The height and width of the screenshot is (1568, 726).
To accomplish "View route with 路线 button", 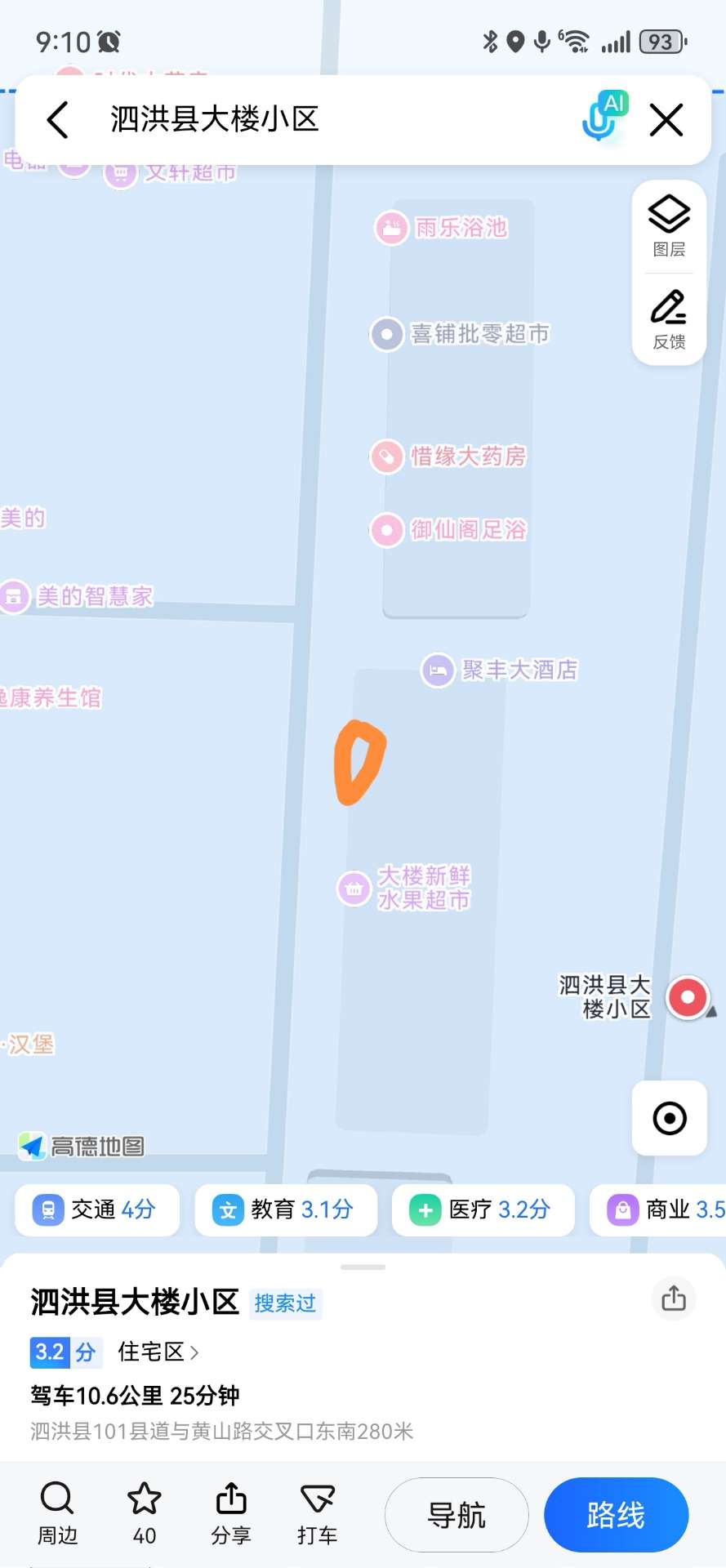I will [616, 1515].
